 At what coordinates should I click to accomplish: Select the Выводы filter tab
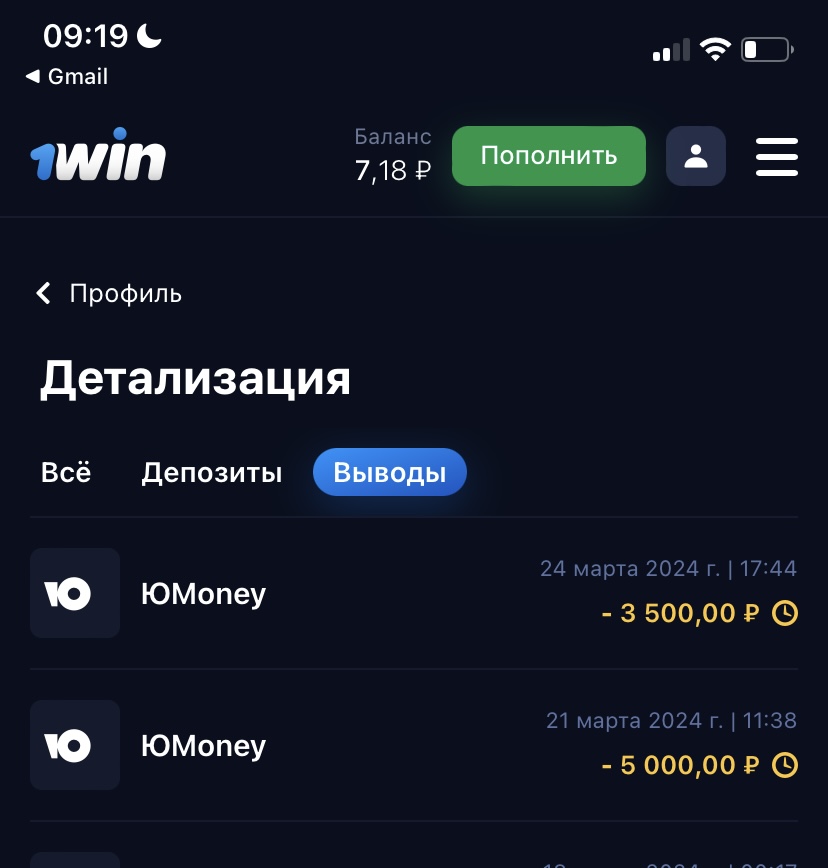coord(390,472)
